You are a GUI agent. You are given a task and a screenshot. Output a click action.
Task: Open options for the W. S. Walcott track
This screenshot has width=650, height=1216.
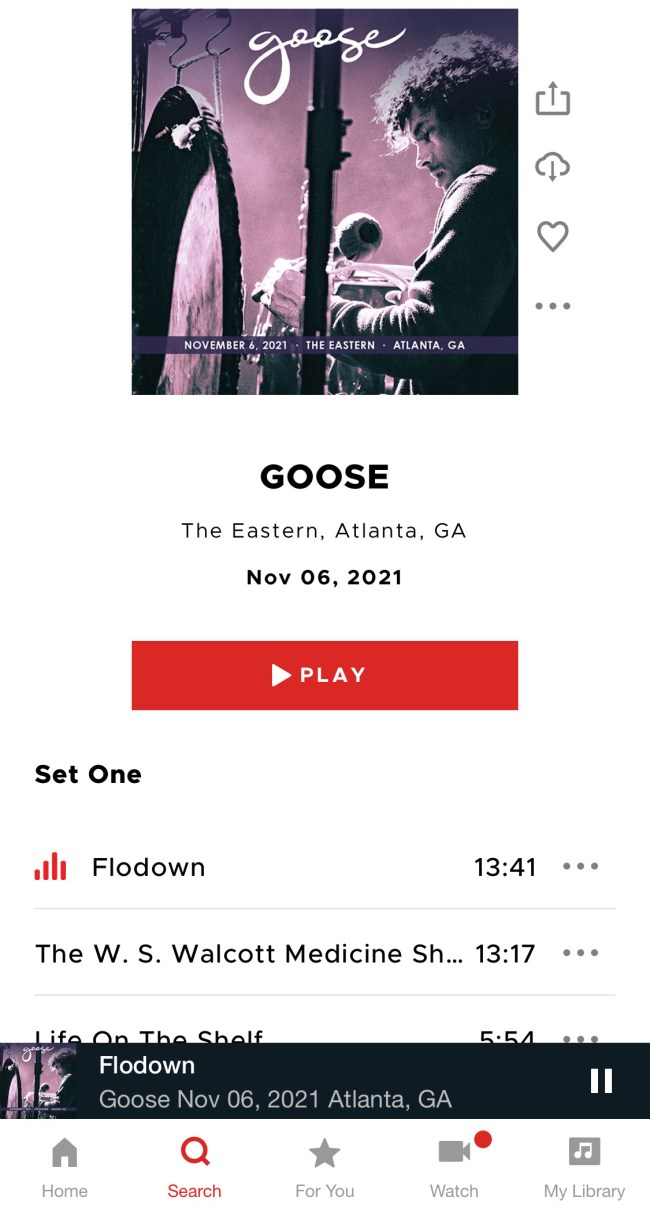click(x=580, y=953)
